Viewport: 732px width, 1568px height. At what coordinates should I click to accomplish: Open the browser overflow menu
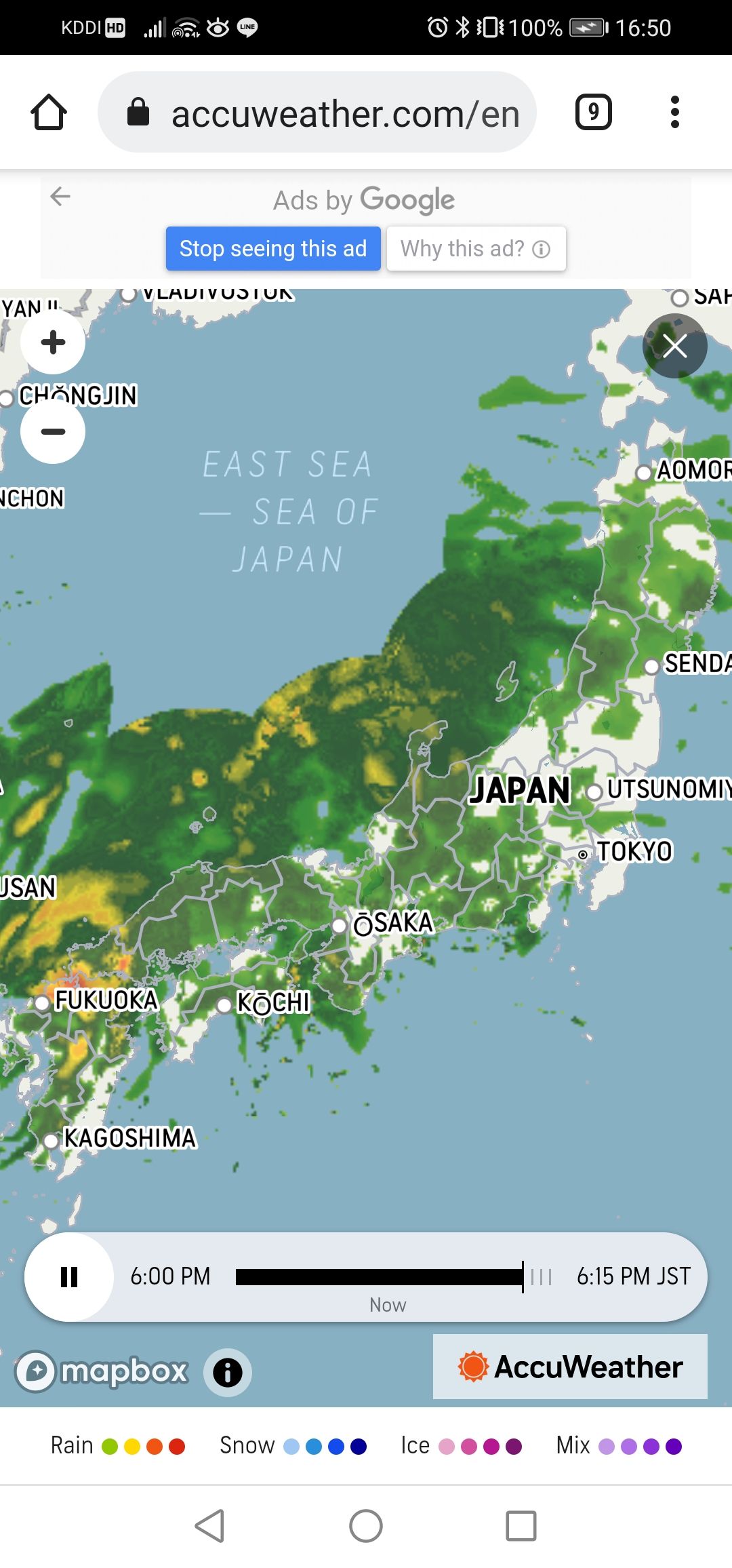[674, 113]
